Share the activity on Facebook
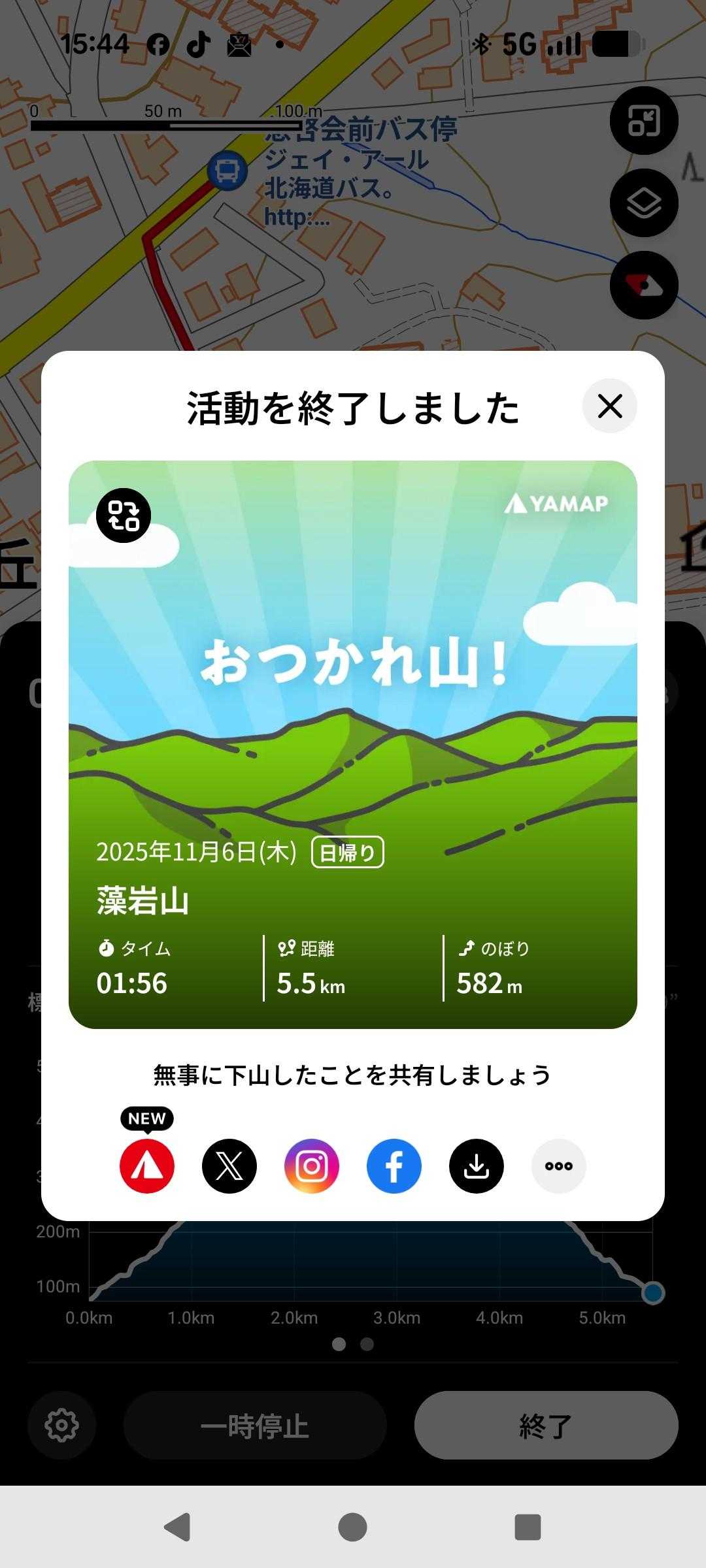 coord(394,1166)
